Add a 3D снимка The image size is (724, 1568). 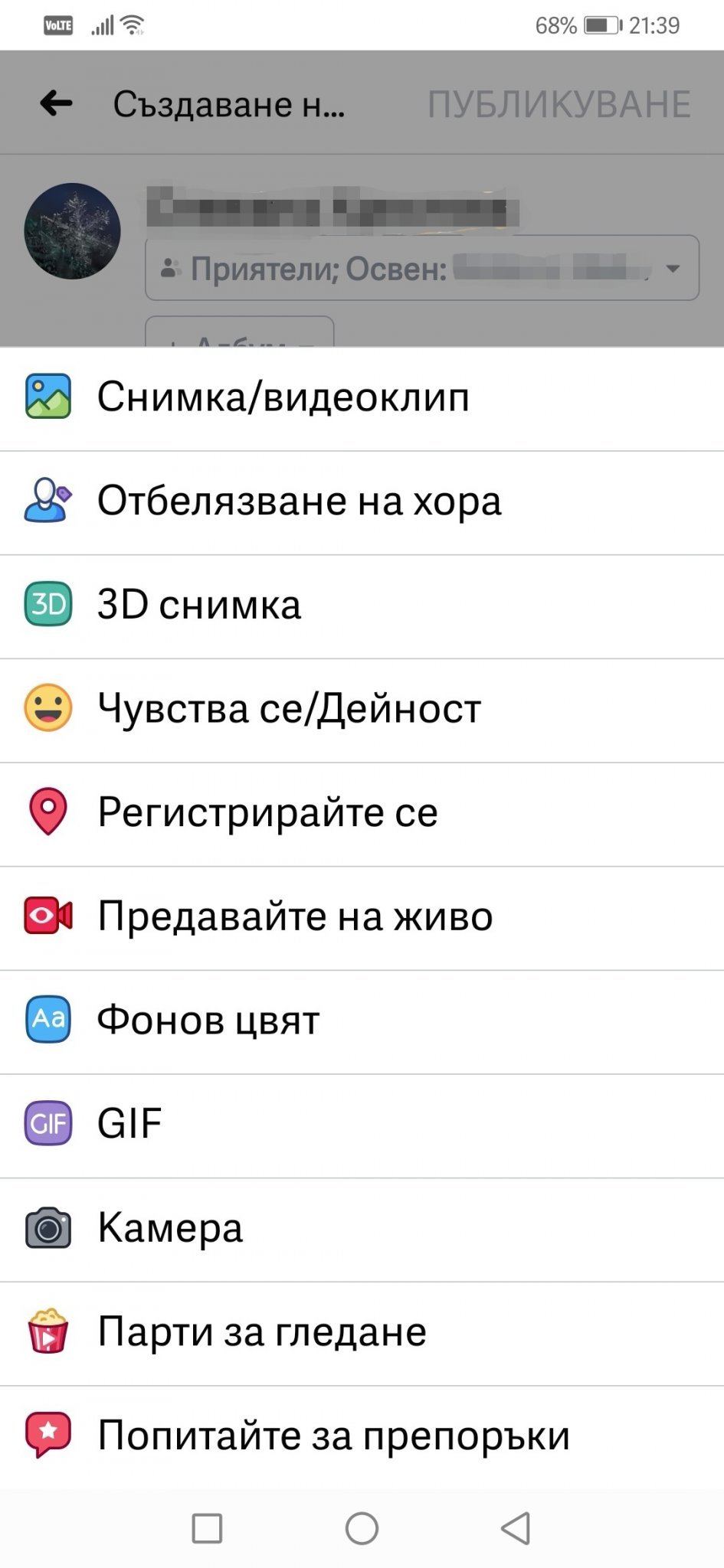coord(199,605)
